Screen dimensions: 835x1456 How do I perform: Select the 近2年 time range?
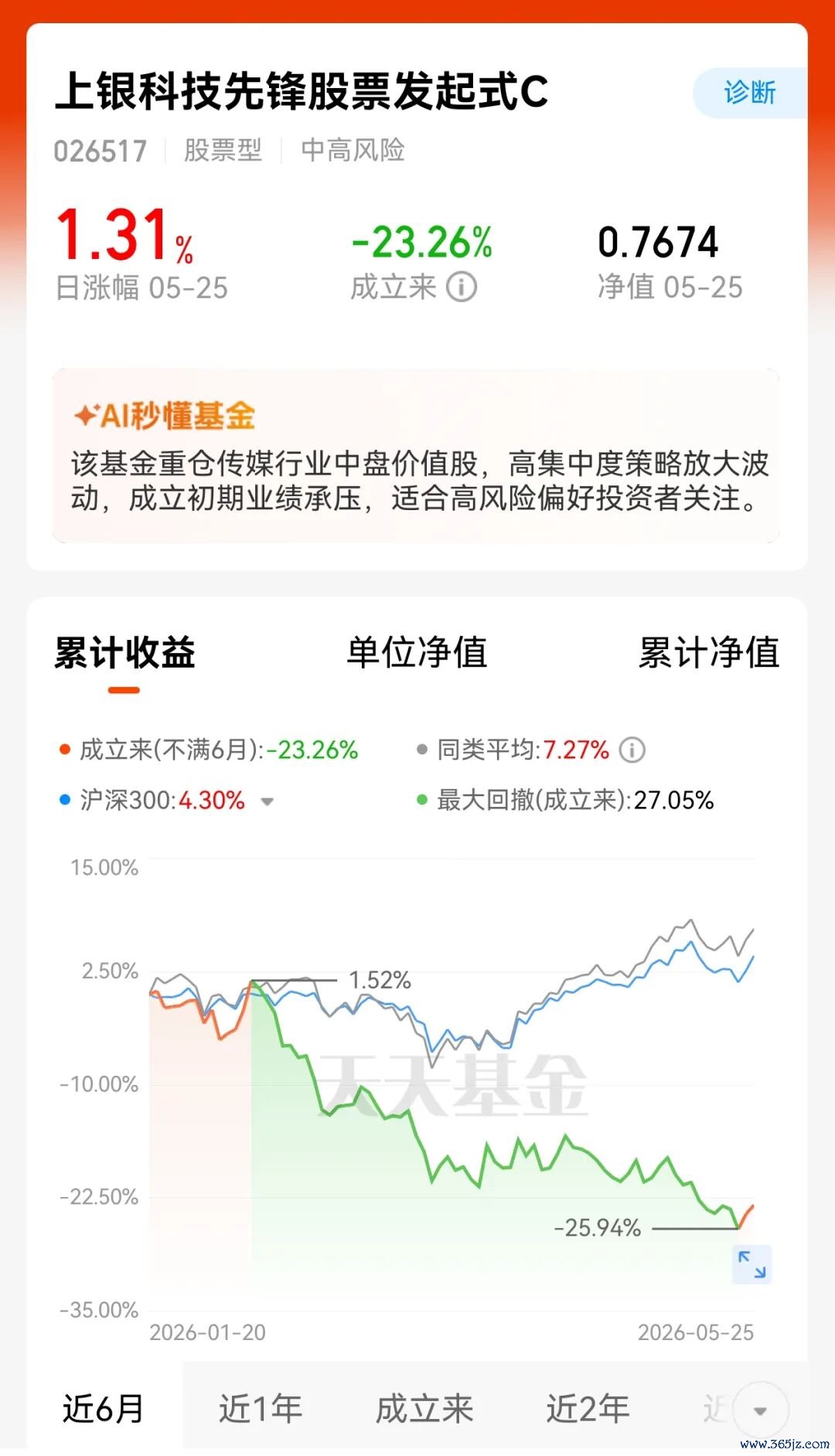pos(588,1408)
